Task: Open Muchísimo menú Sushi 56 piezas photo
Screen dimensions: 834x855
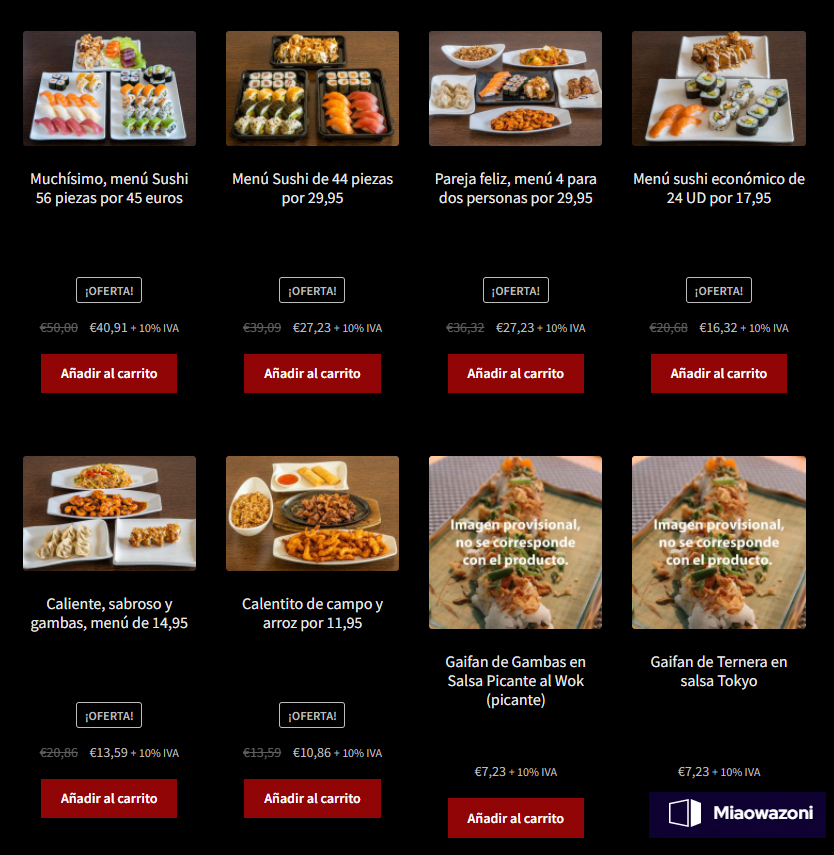Action: tap(109, 88)
